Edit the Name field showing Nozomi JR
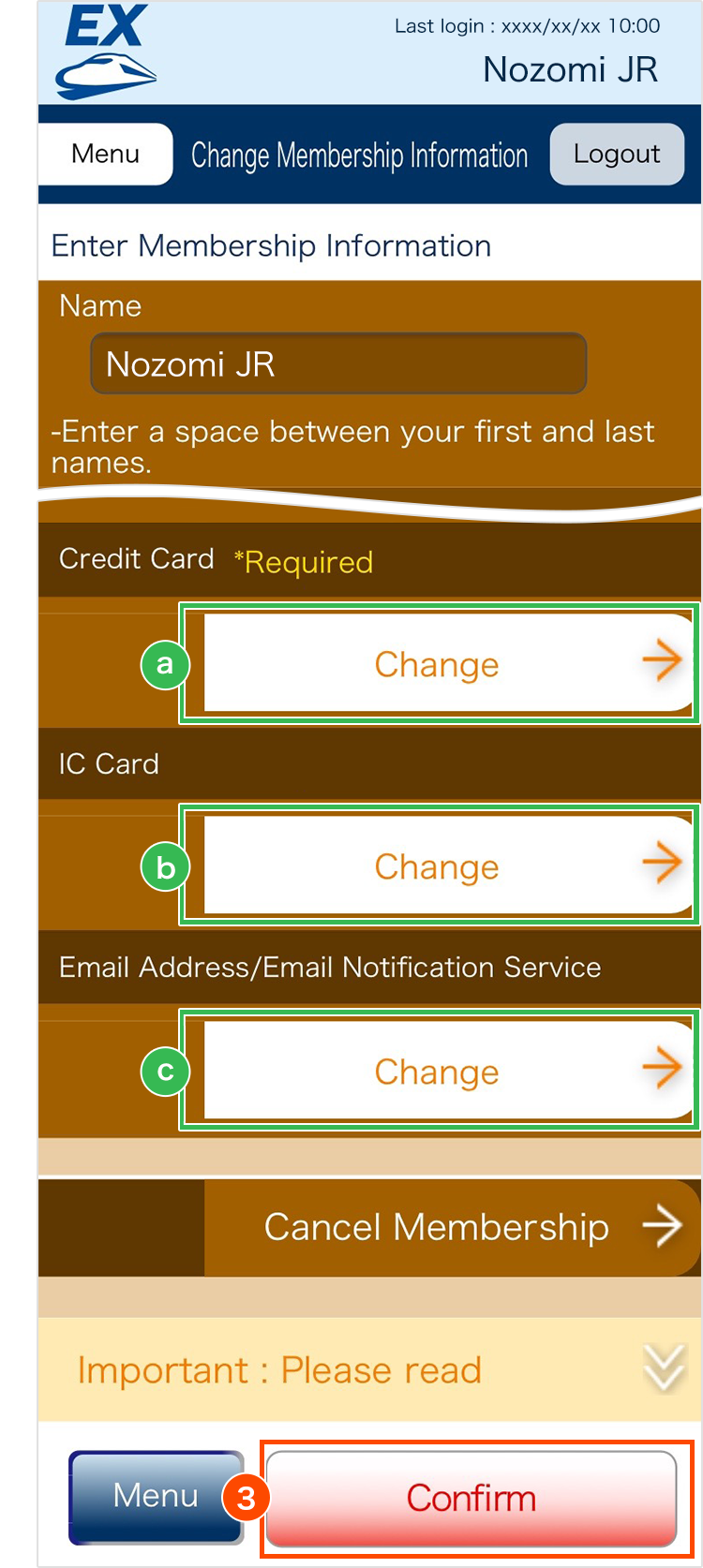This screenshot has width=703, height=1568. click(338, 363)
